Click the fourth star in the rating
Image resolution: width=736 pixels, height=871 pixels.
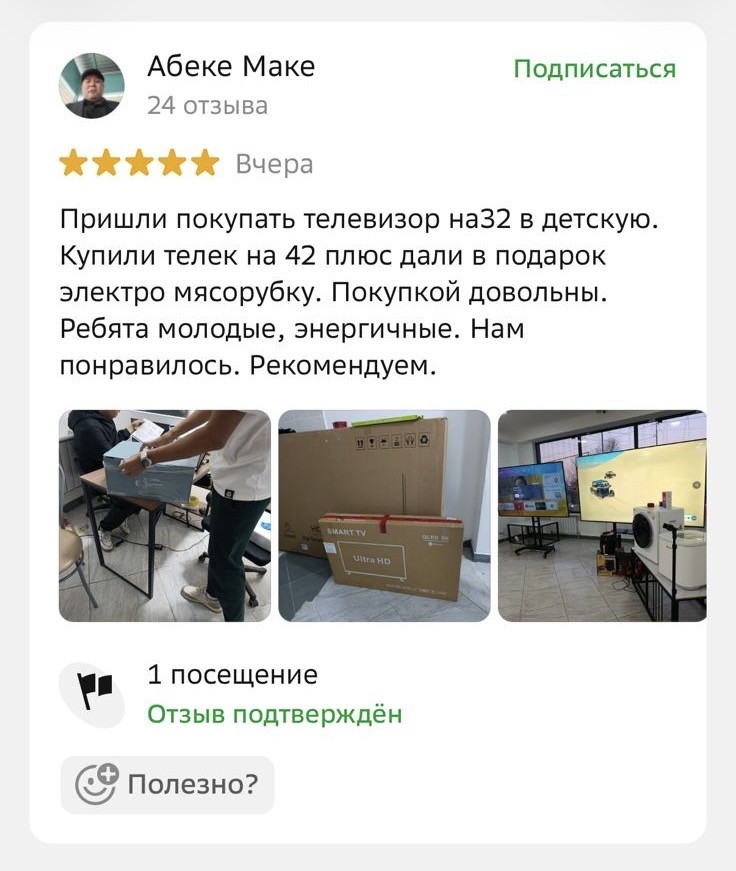pyautogui.click(x=169, y=160)
